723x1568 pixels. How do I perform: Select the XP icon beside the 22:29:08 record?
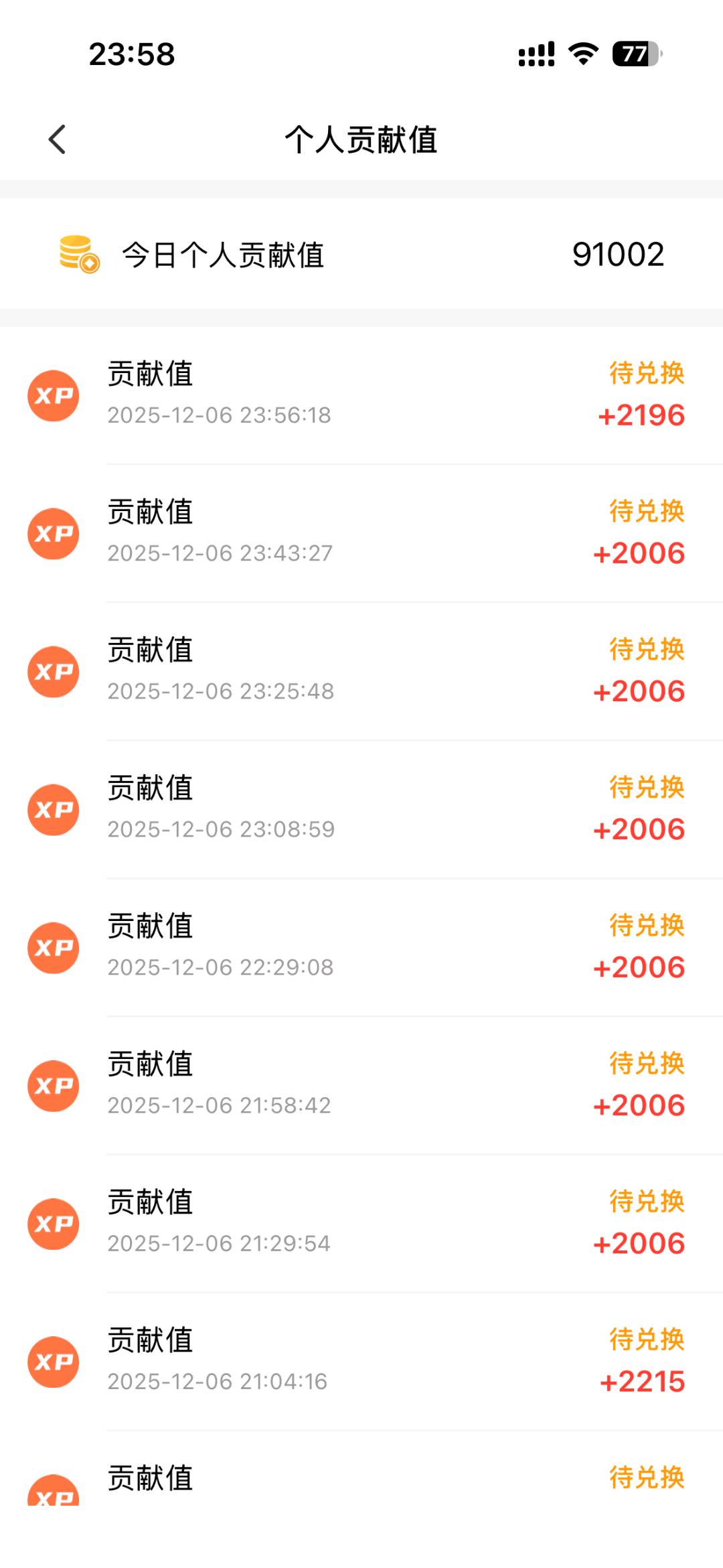click(54, 948)
